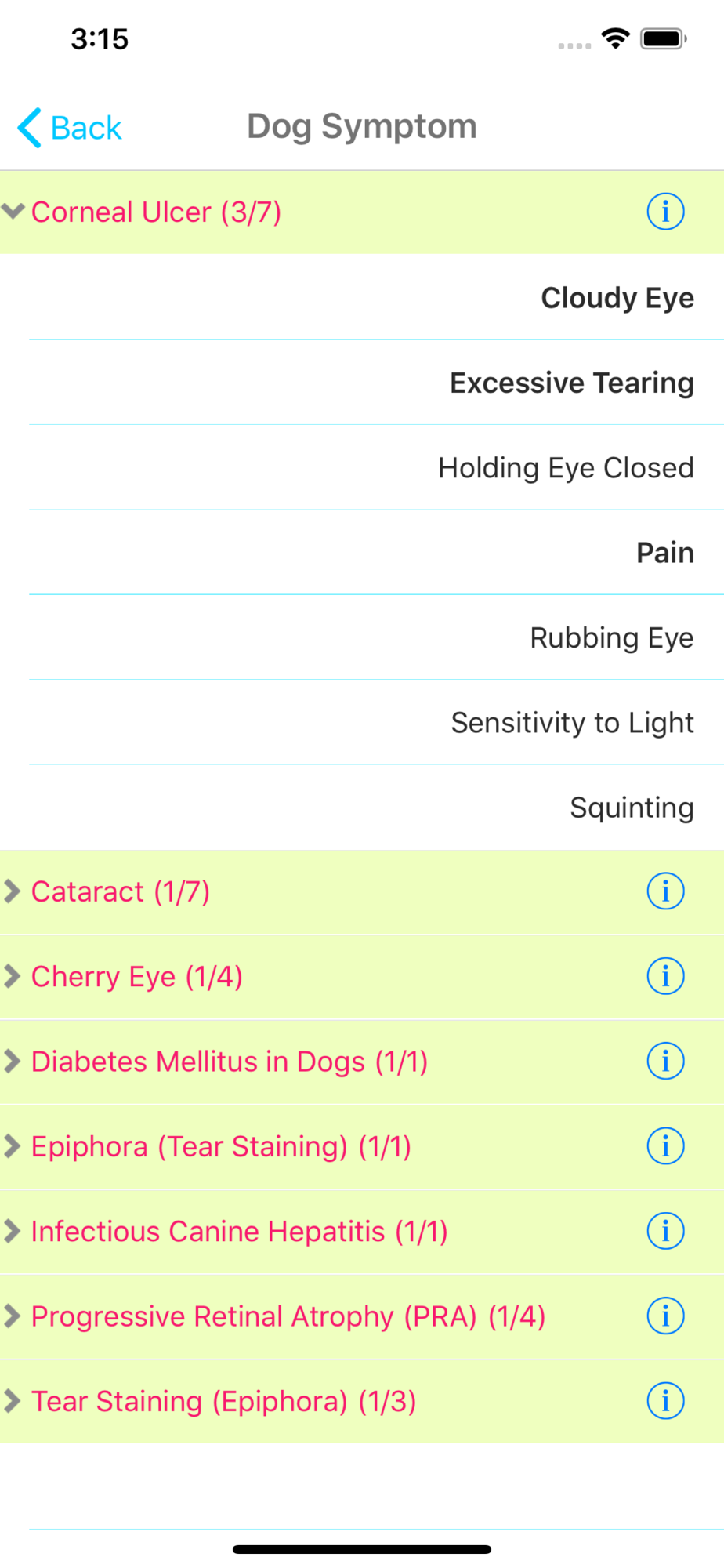
Task: Open info for Corneal Ulcer
Action: [665, 212]
